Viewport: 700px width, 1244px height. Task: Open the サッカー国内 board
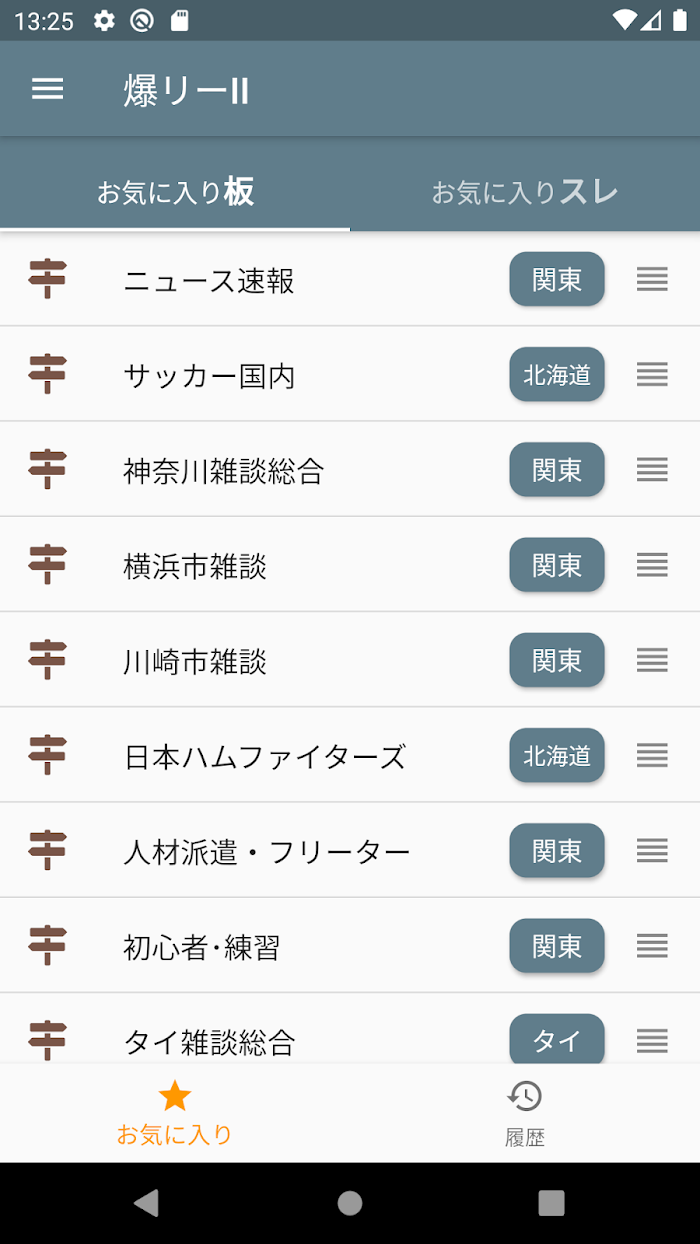point(350,375)
